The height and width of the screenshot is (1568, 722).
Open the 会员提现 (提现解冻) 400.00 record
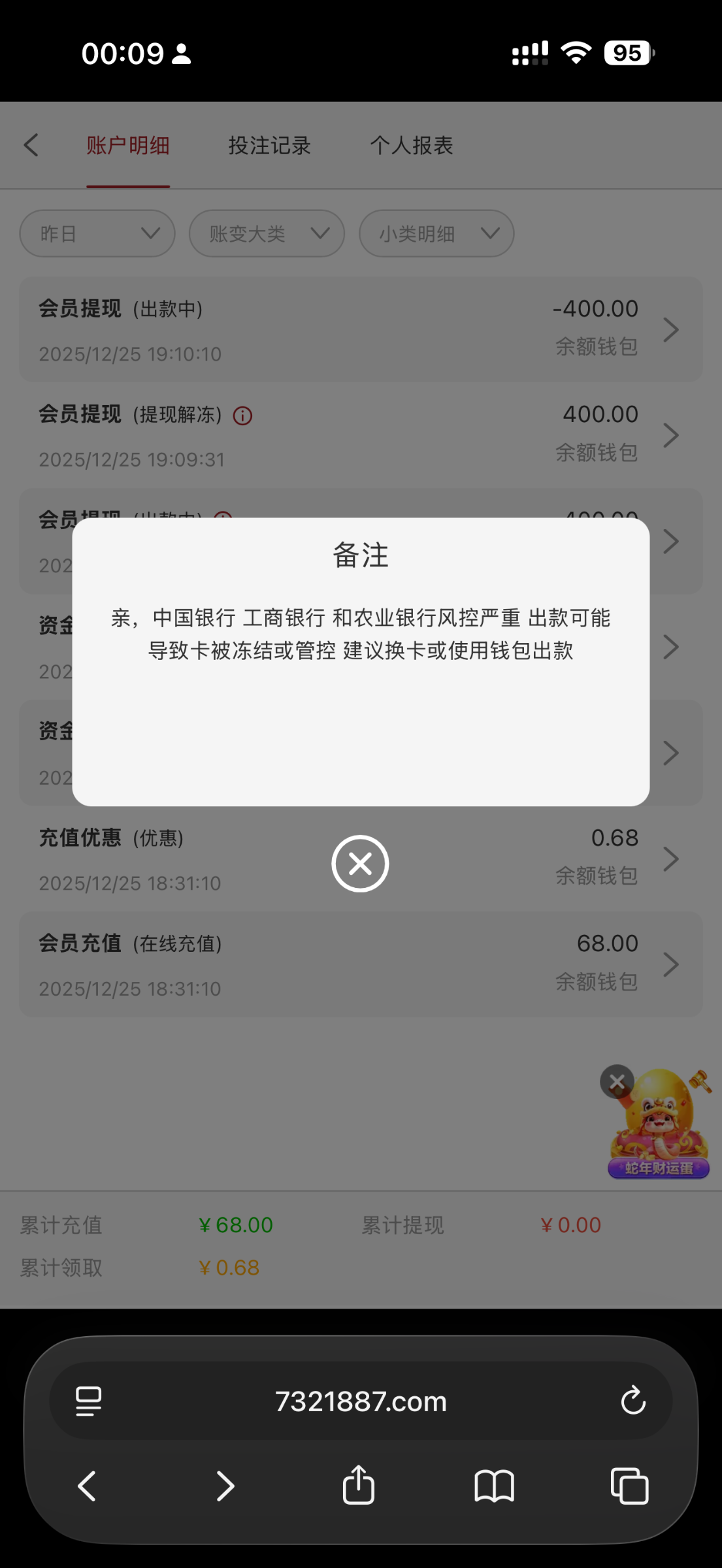361,435
